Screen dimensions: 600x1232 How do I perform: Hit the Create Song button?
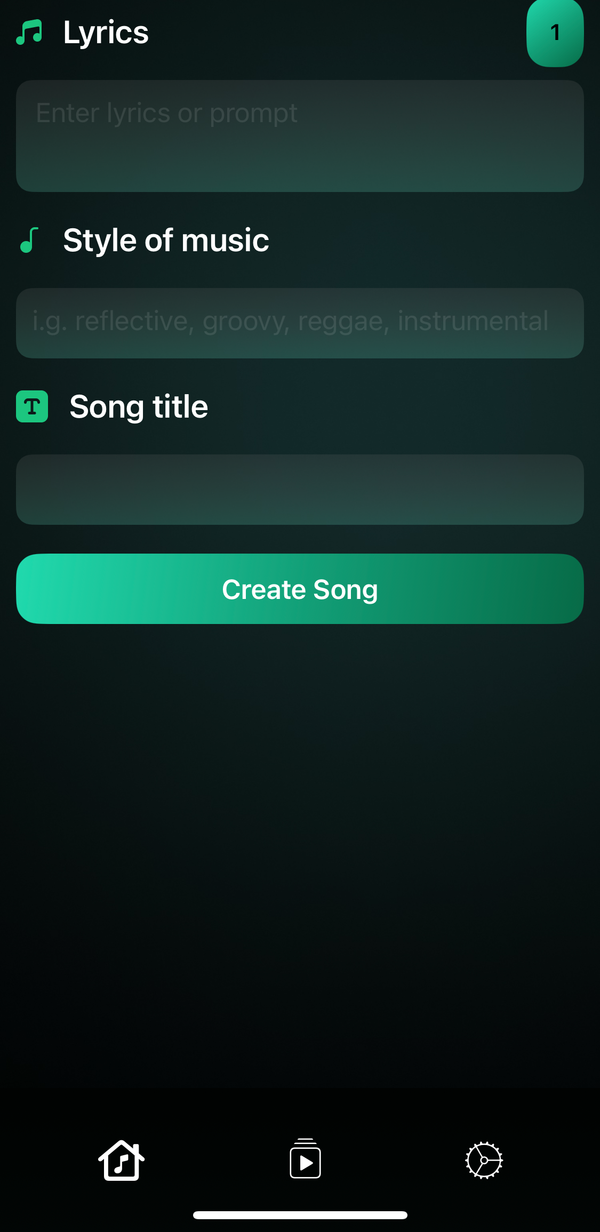tap(300, 589)
